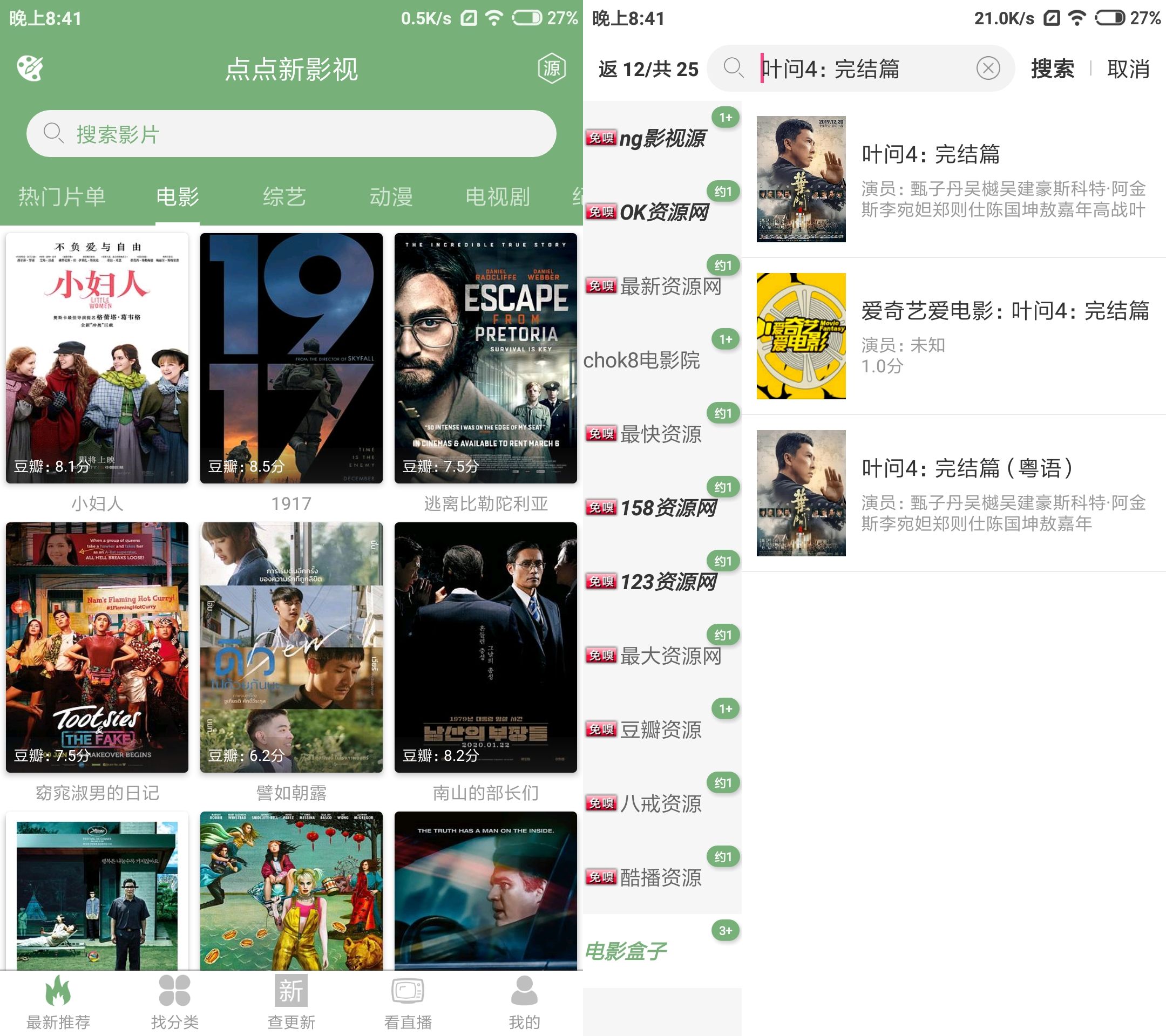Open the 小妇人 movie poster
This screenshot has width=1166, height=1036.
[x=97, y=358]
